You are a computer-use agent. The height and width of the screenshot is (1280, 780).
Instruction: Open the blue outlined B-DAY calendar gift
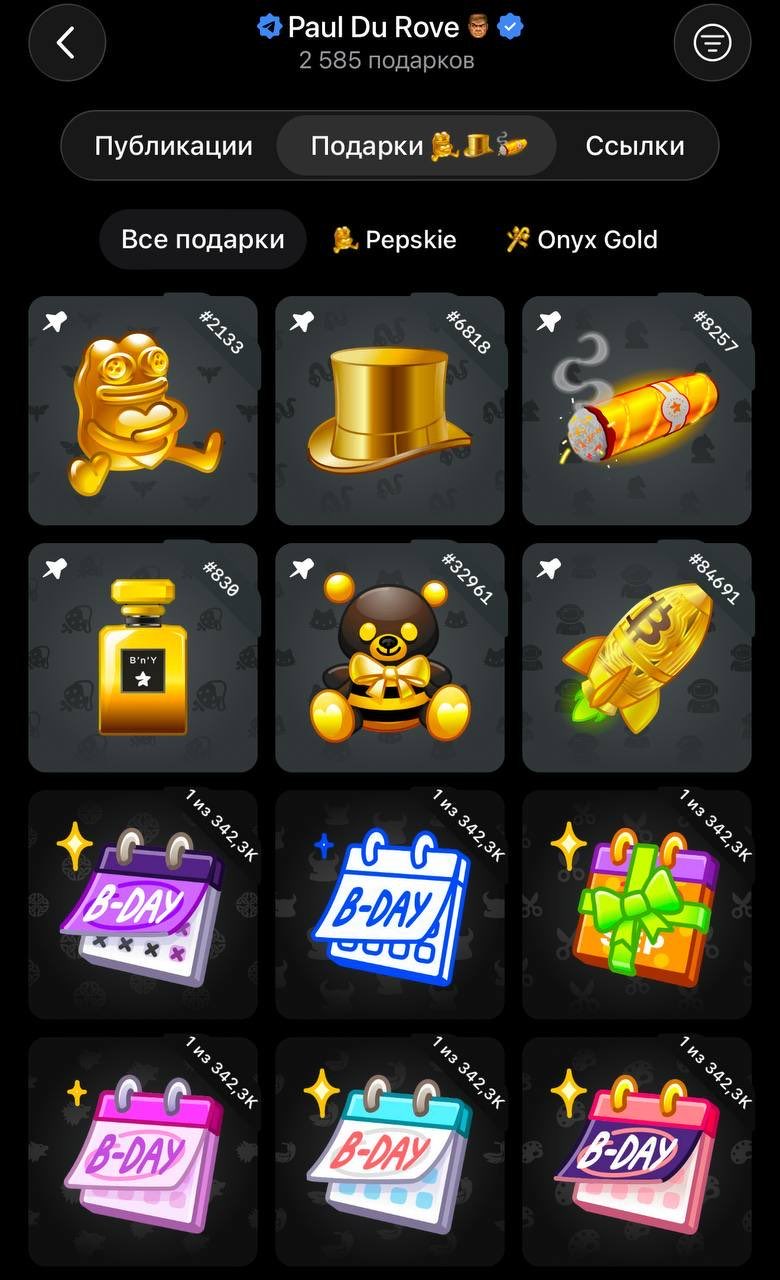pyautogui.click(x=390, y=904)
